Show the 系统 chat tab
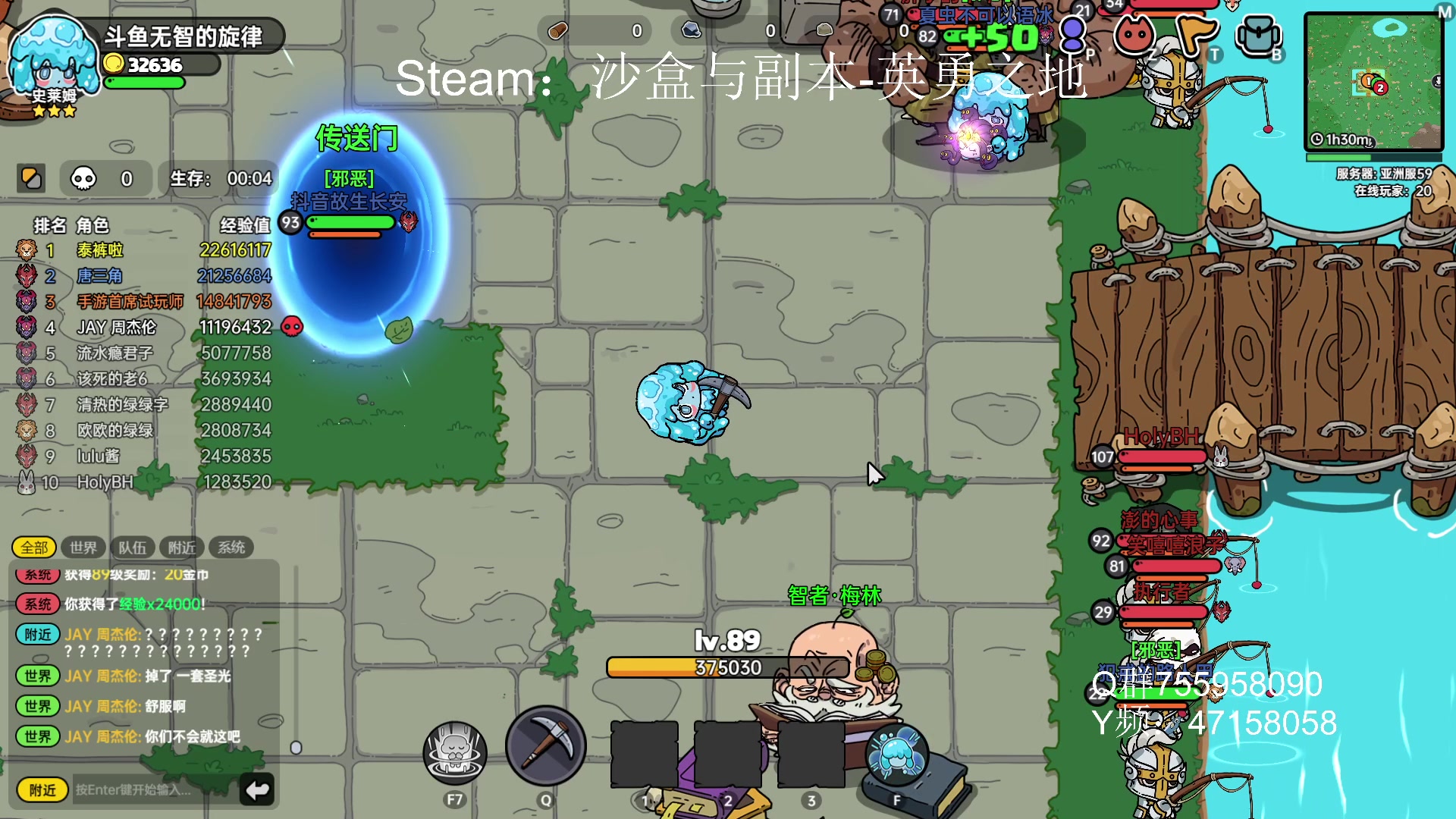The width and height of the screenshot is (1456, 819). [231, 548]
